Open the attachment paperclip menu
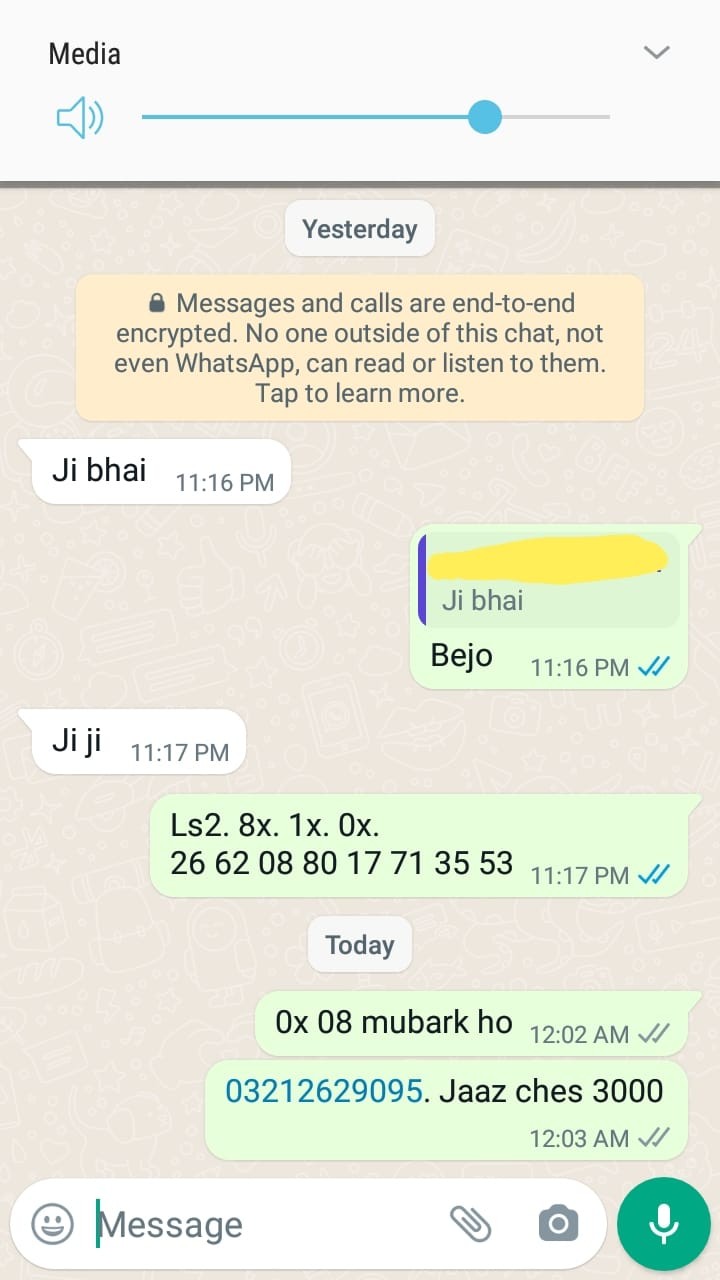 [x=470, y=1223]
